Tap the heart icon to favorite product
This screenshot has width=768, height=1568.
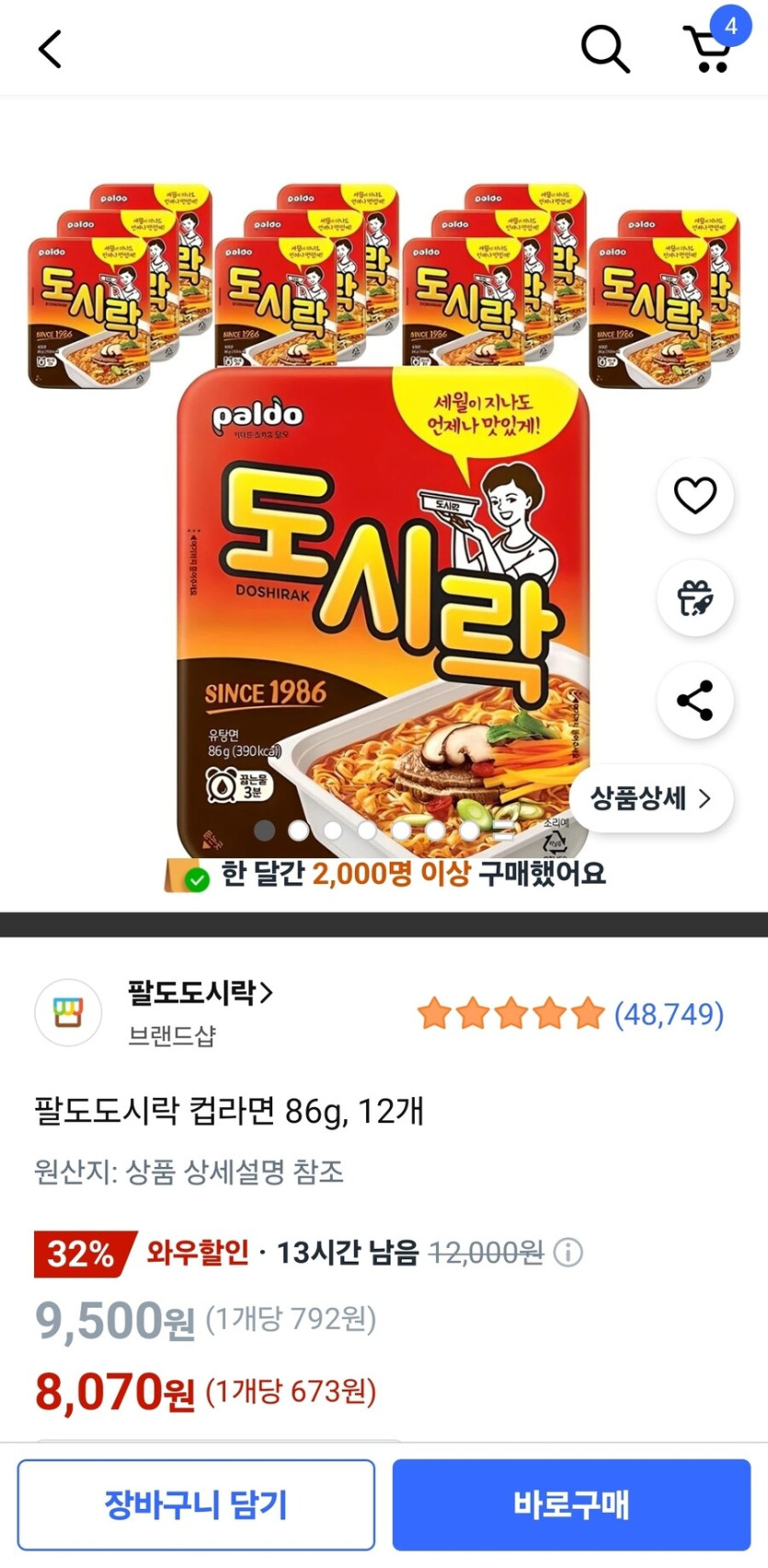[x=695, y=495]
